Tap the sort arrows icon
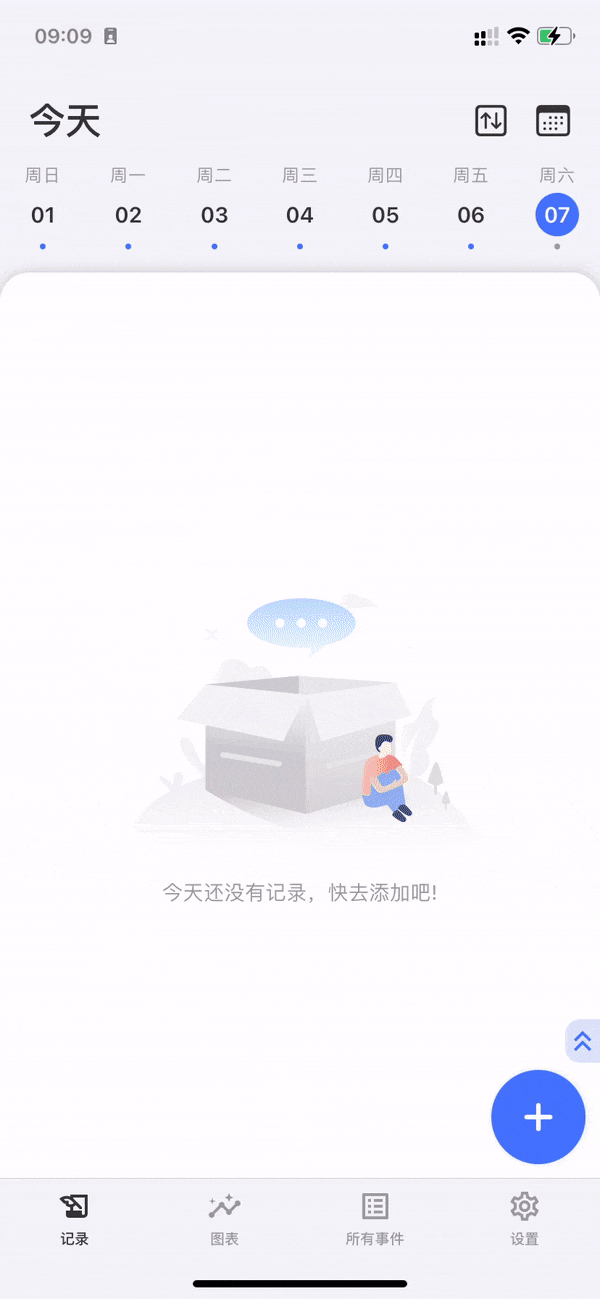The image size is (600, 1299). point(490,121)
